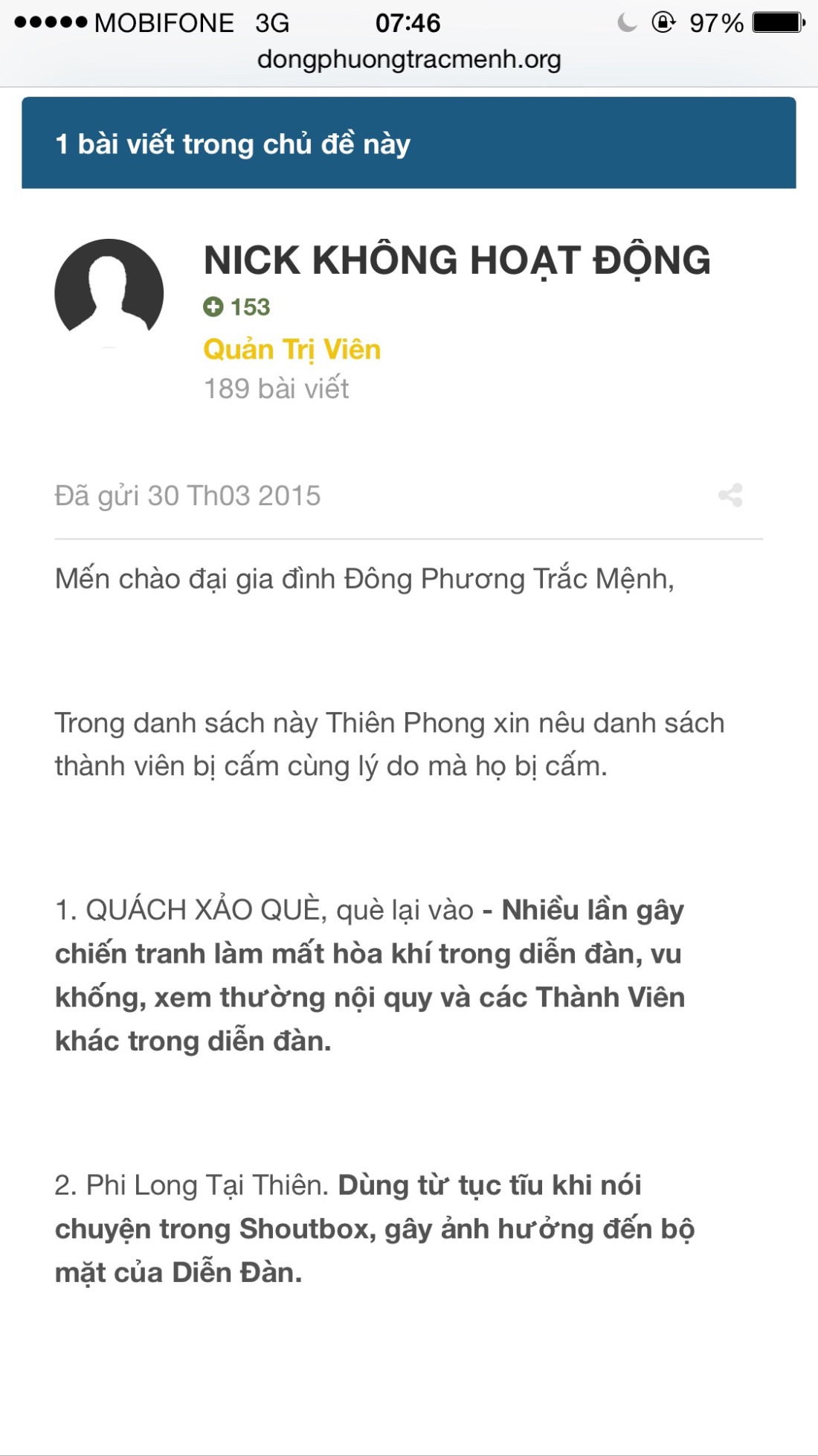
Task: Share this forum post
Action: [730, 496]
